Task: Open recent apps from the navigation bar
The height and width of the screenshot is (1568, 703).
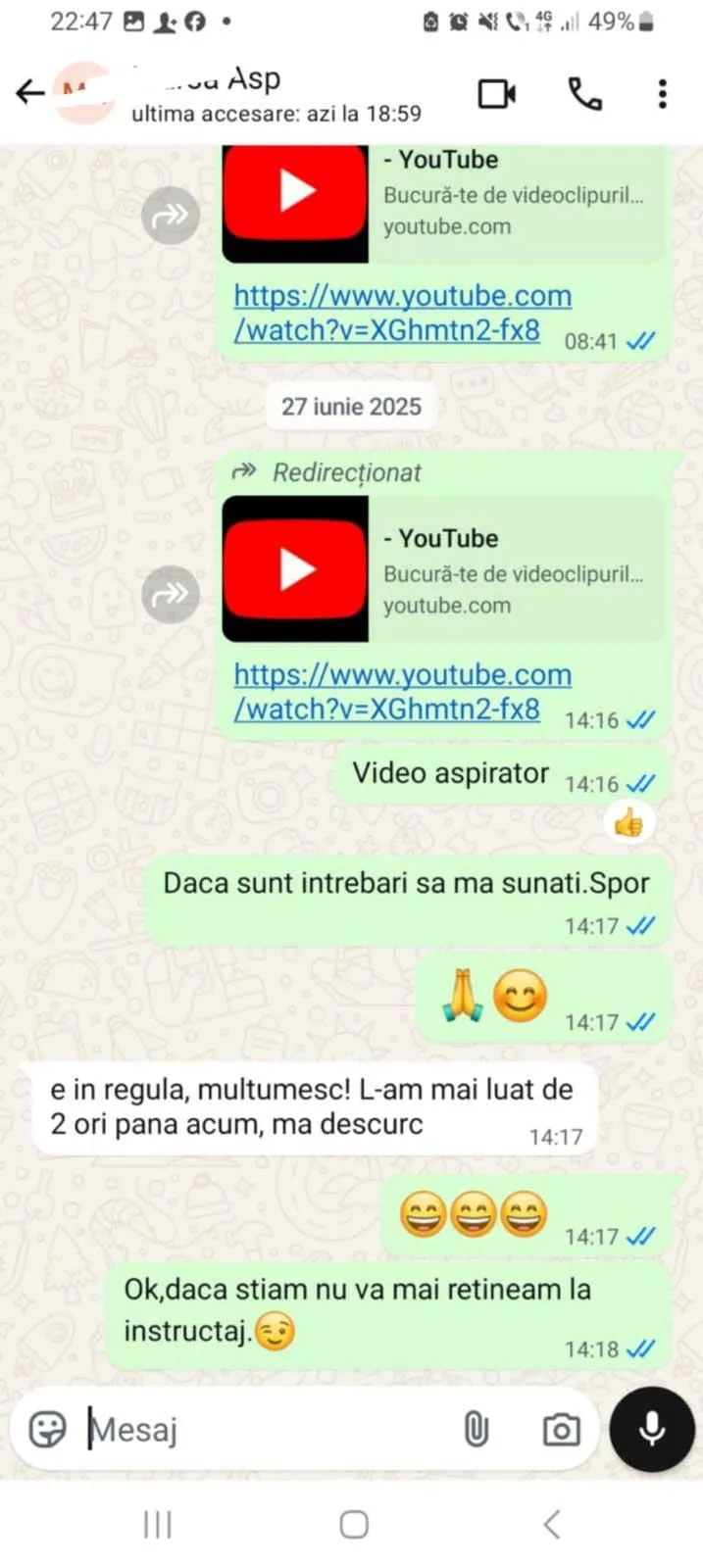Action: coord(157,1524)
